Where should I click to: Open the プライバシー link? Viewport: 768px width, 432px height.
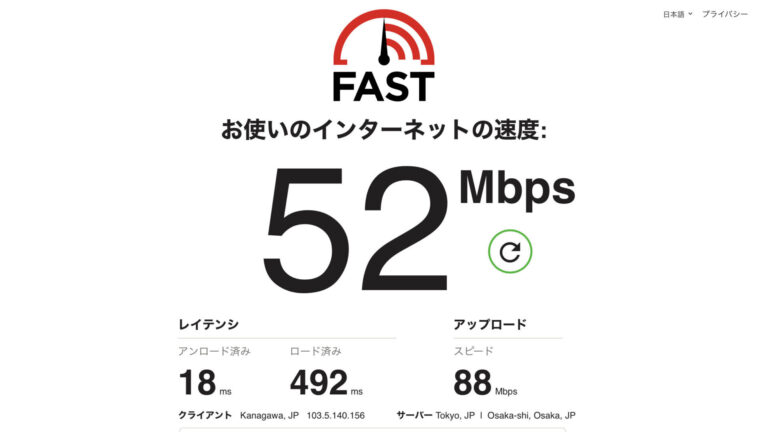pyautogui.click(x=725, y=14)
